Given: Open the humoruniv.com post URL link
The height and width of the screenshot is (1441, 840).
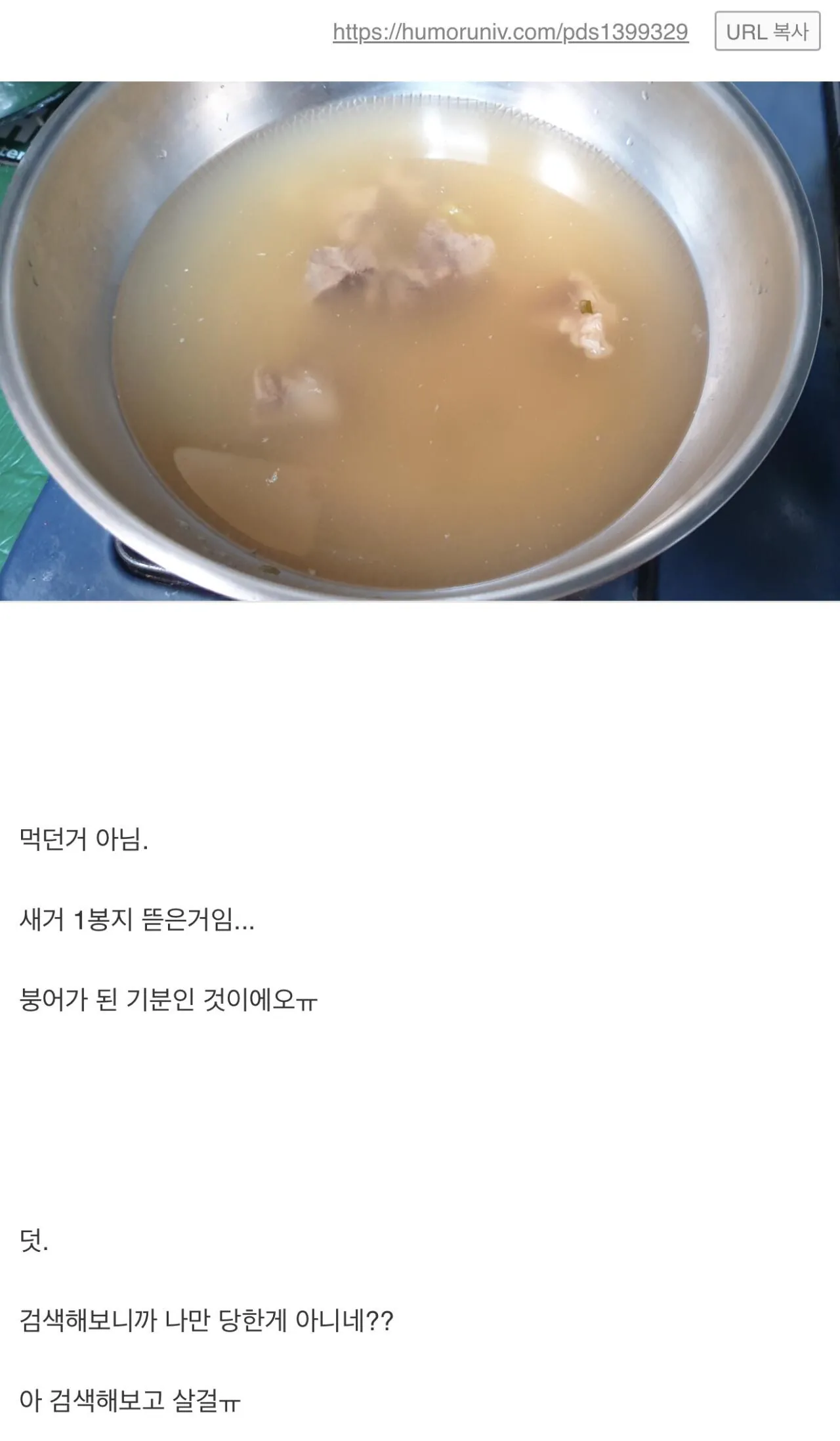Looking at the screenshot, I should tap(510, 32).
